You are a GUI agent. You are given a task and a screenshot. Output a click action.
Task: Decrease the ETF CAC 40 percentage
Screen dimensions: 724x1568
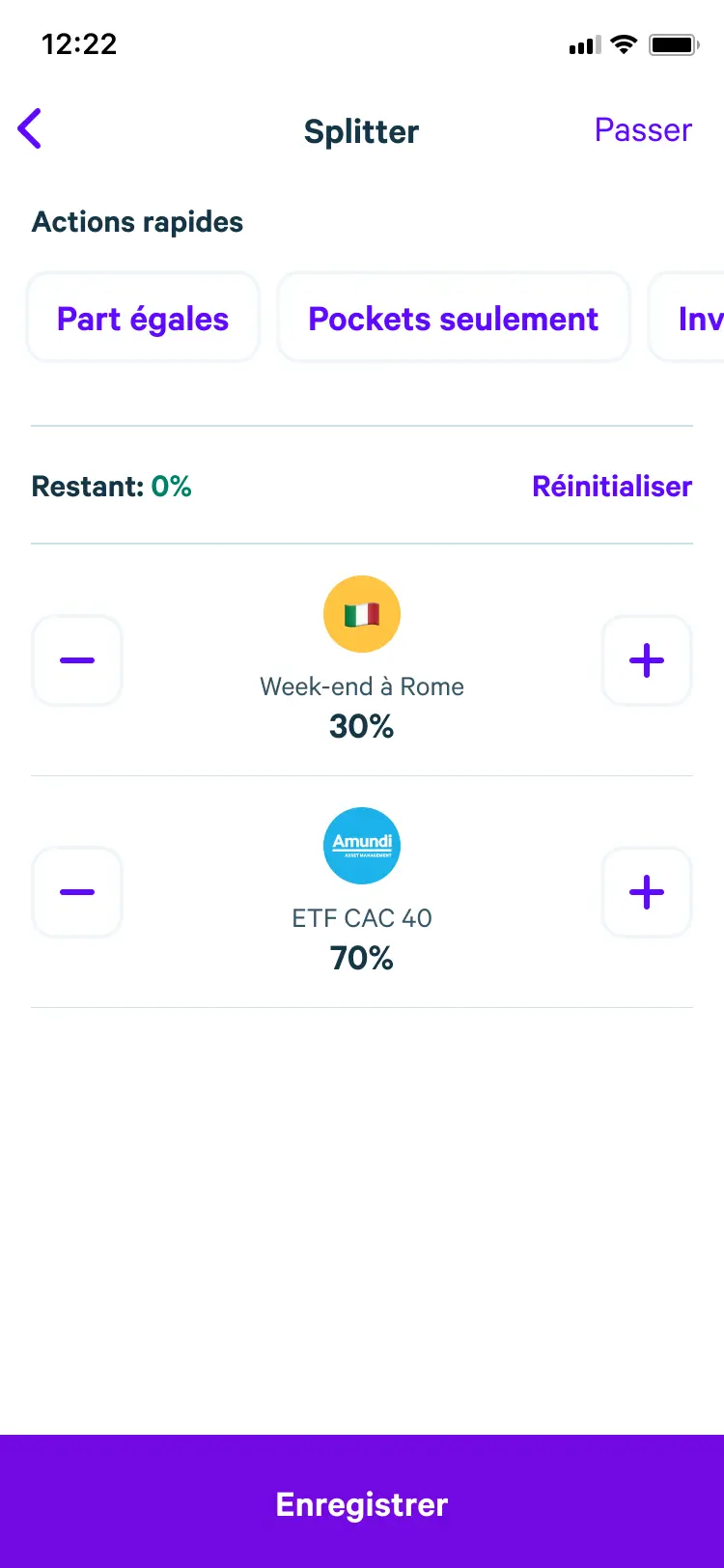77,892
